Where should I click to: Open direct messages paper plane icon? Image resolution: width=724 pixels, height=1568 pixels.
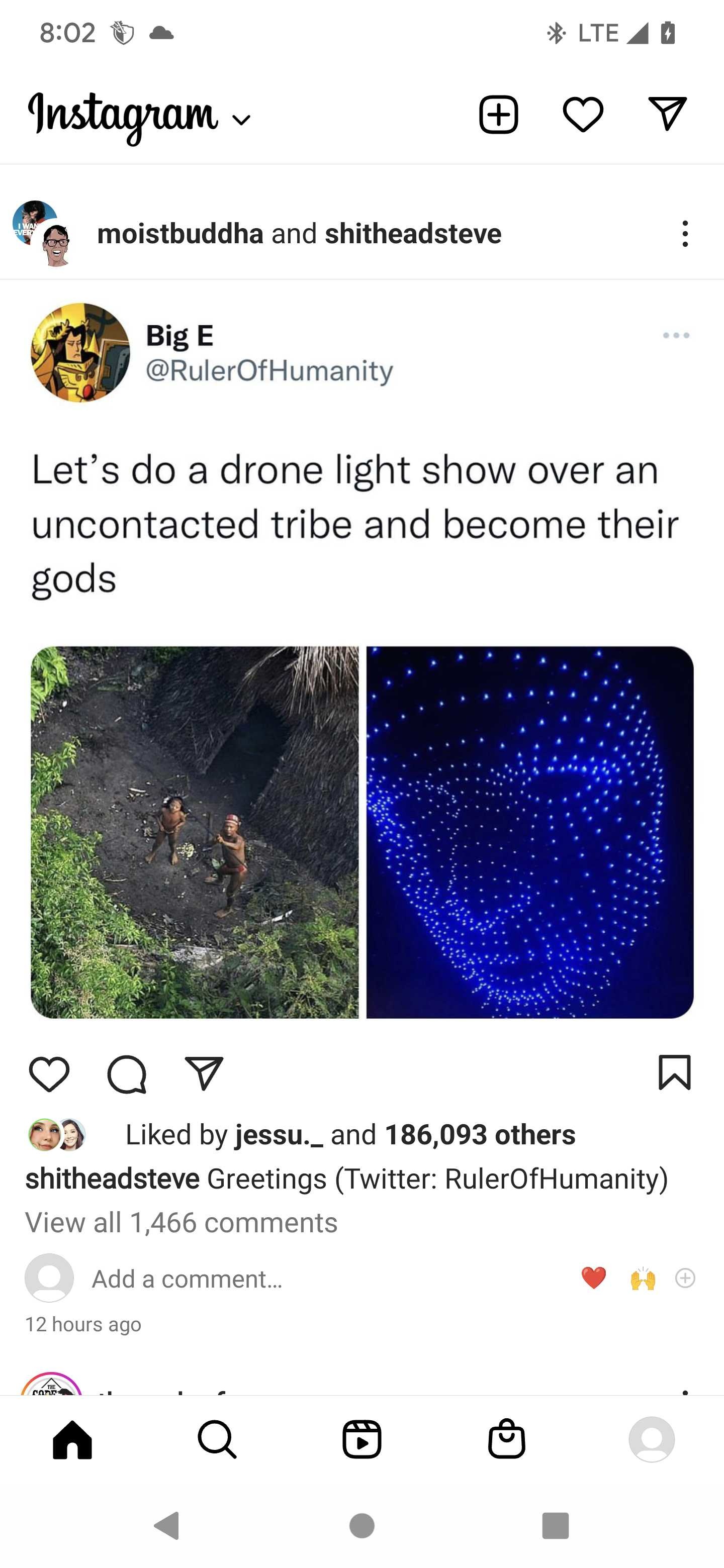pos(667,114)
